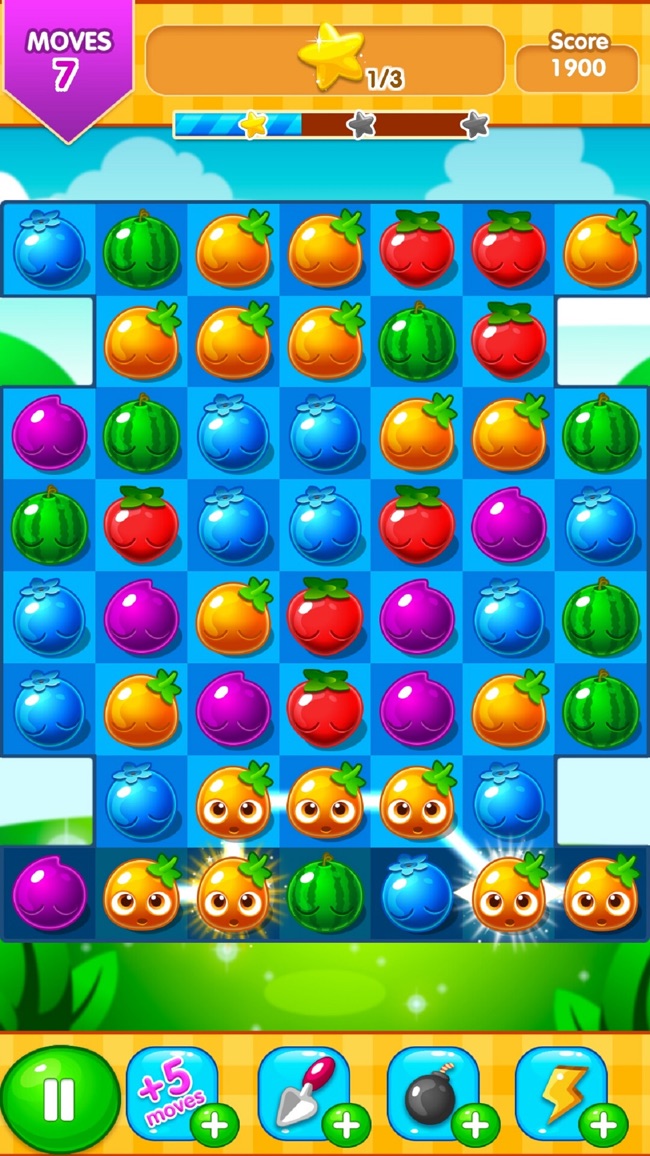This screenshot has height=1156, width=650.
Task: Tap the watermelon in the bottom row
Action: pos(324,893)
